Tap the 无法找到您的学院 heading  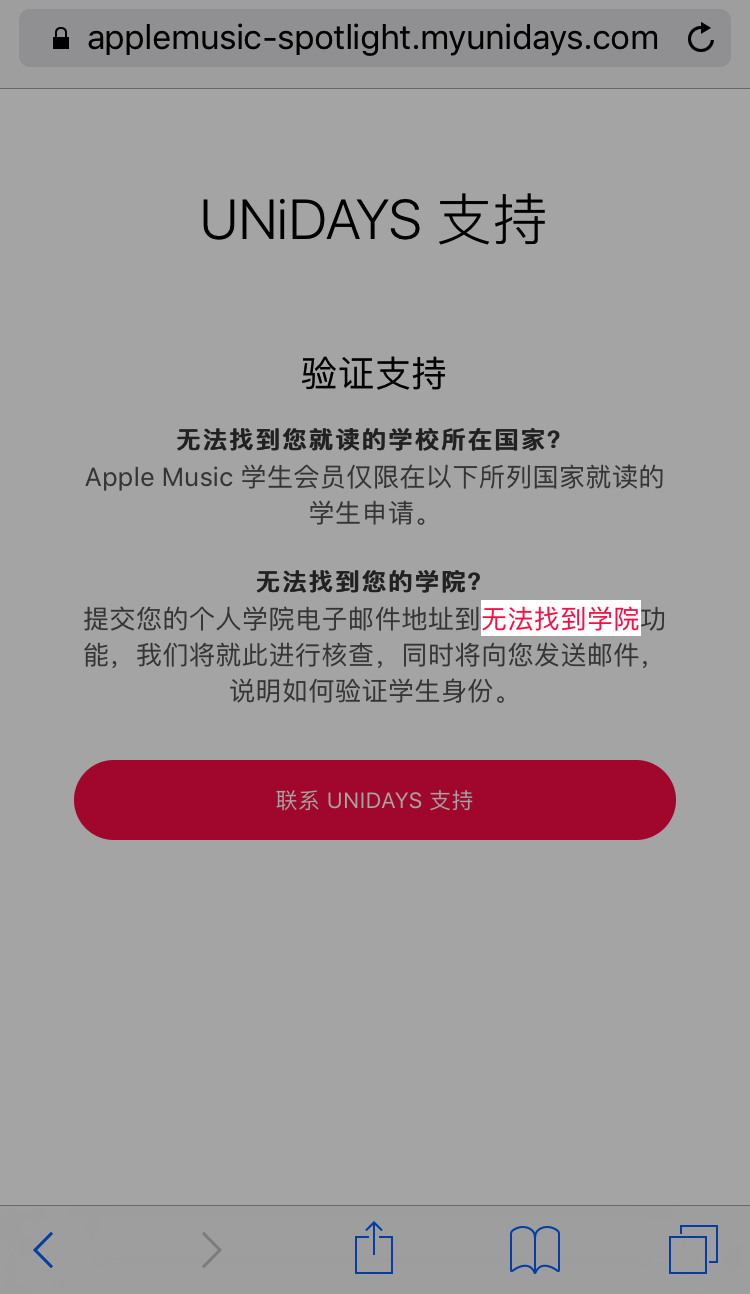point(374,580)
